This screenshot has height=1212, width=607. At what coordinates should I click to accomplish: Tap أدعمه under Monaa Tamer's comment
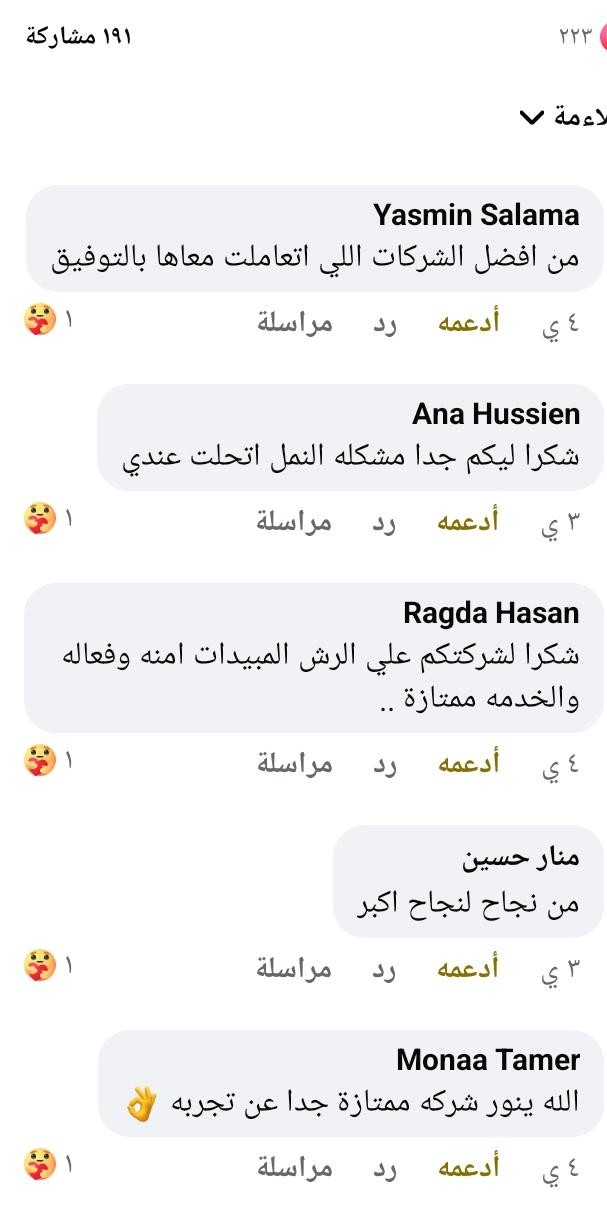pyautogui.click(x=469, y=1166)
